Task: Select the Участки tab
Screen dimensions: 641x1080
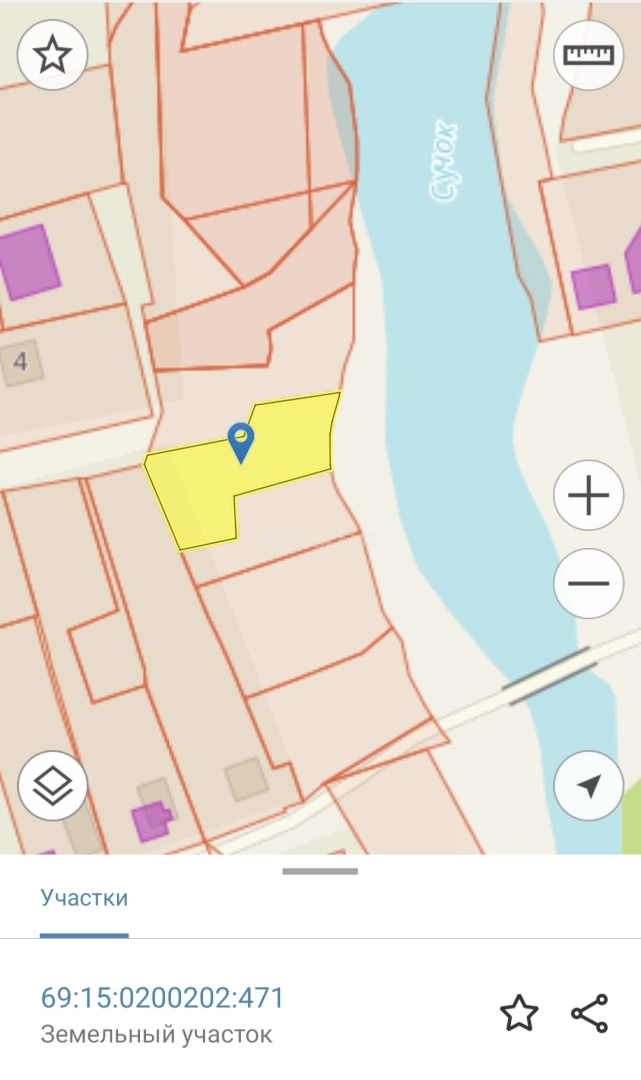Action: click(x=84, y=897)
